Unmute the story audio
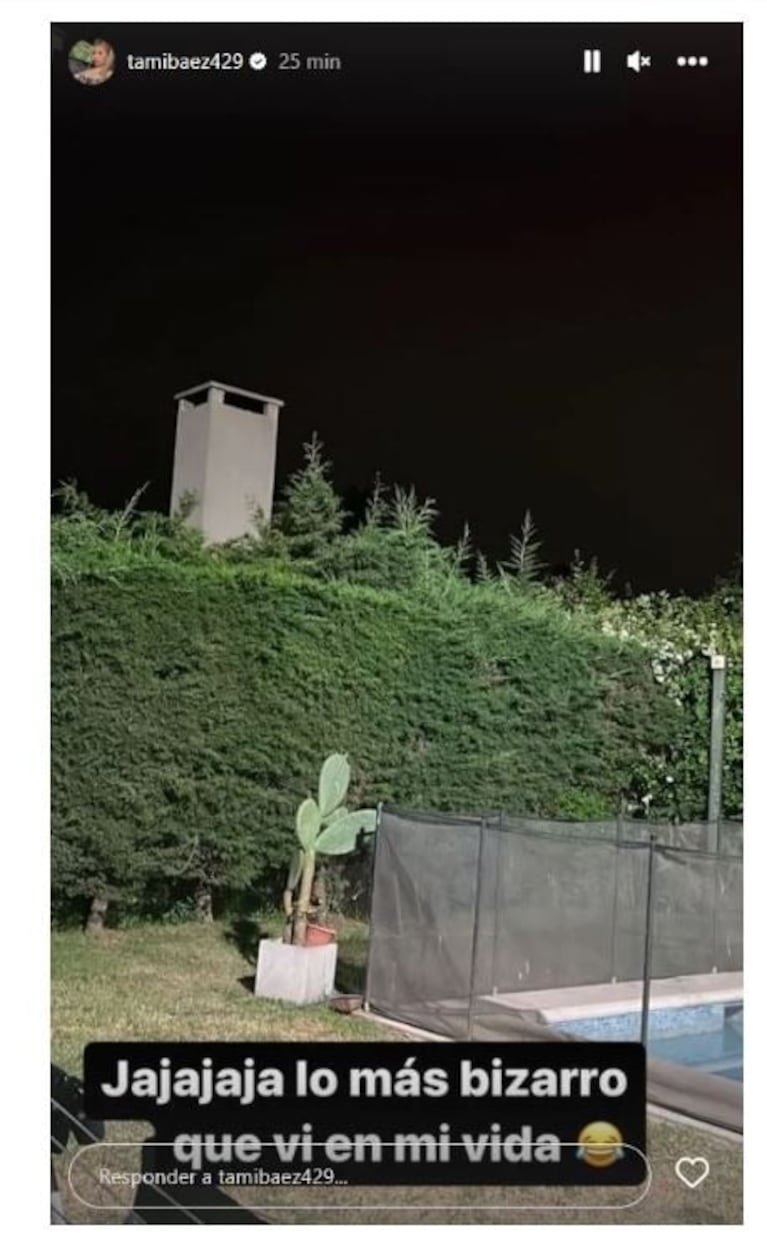 [x=638, y=62]
